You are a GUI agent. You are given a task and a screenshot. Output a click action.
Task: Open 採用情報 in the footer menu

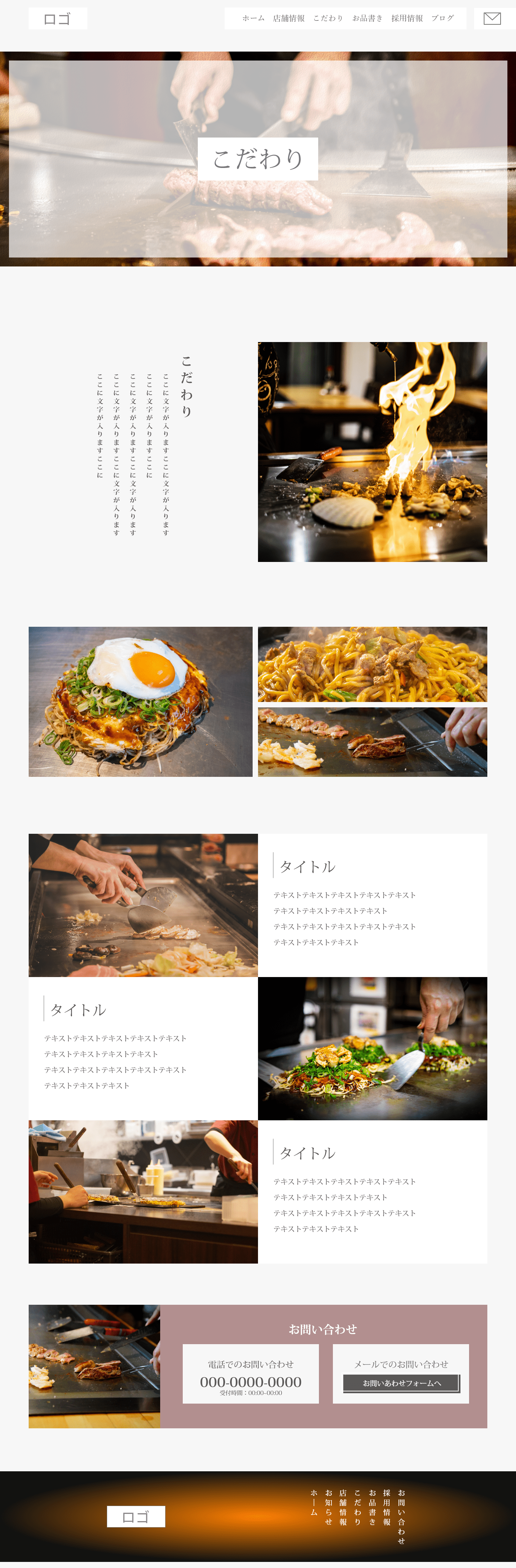coord(387,1506)
